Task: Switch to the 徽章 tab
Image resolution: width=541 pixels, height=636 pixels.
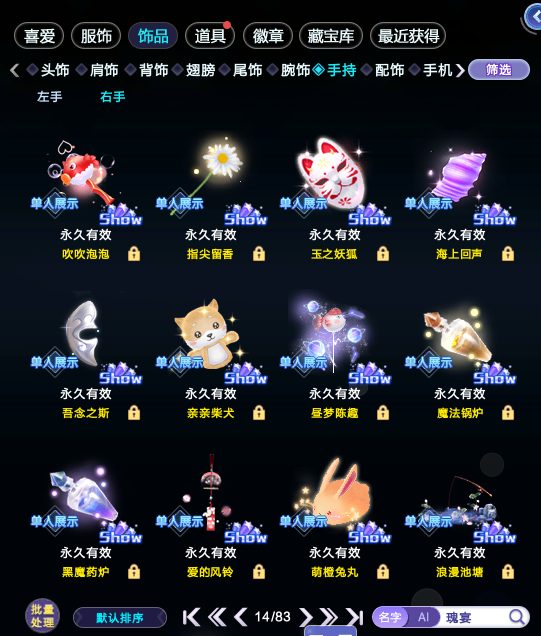Action: 268,36
